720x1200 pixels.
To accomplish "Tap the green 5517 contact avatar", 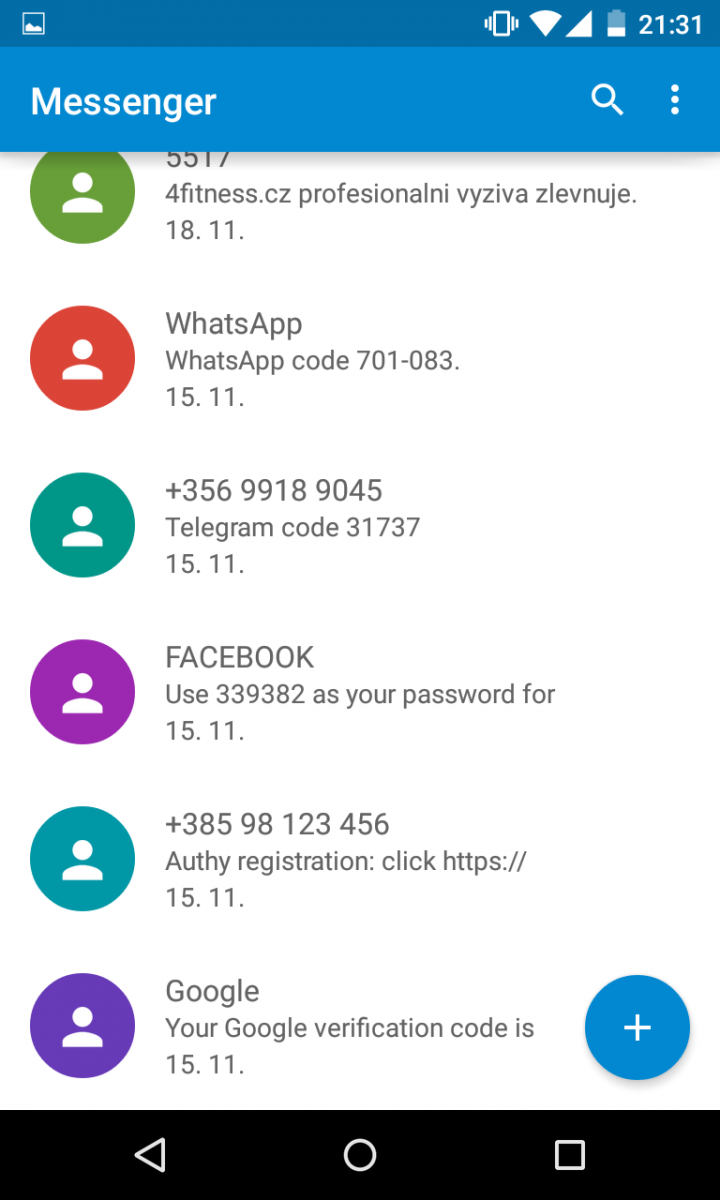I will 82,193.
